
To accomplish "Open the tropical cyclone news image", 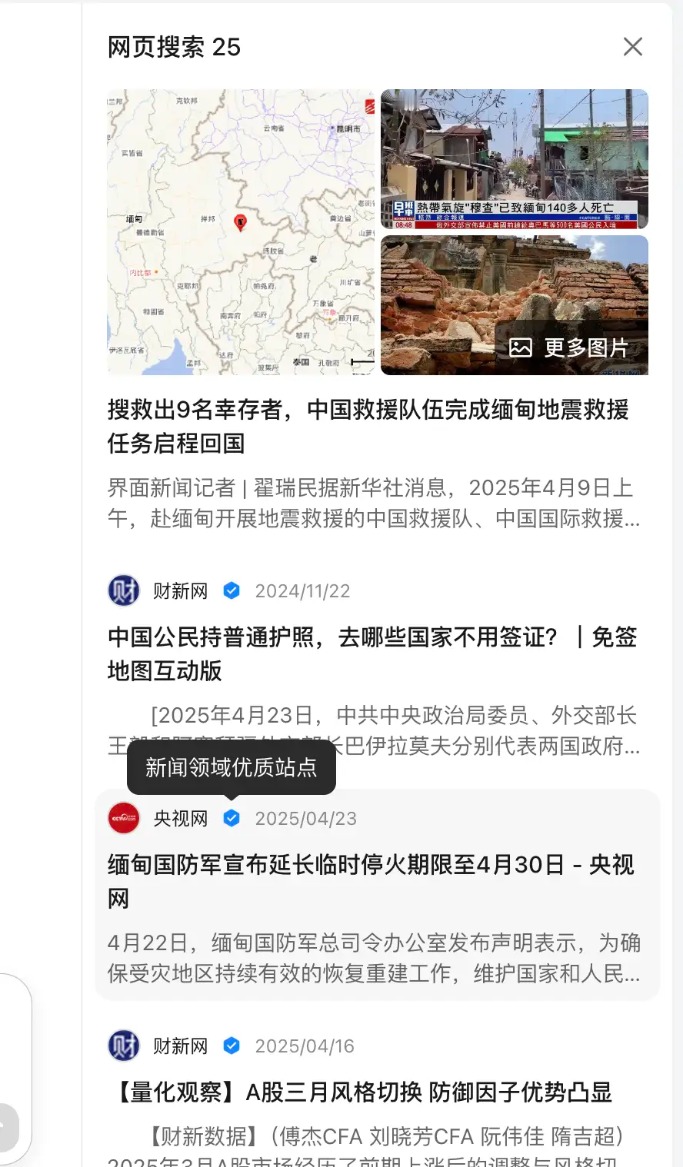I will pos(514,158).
